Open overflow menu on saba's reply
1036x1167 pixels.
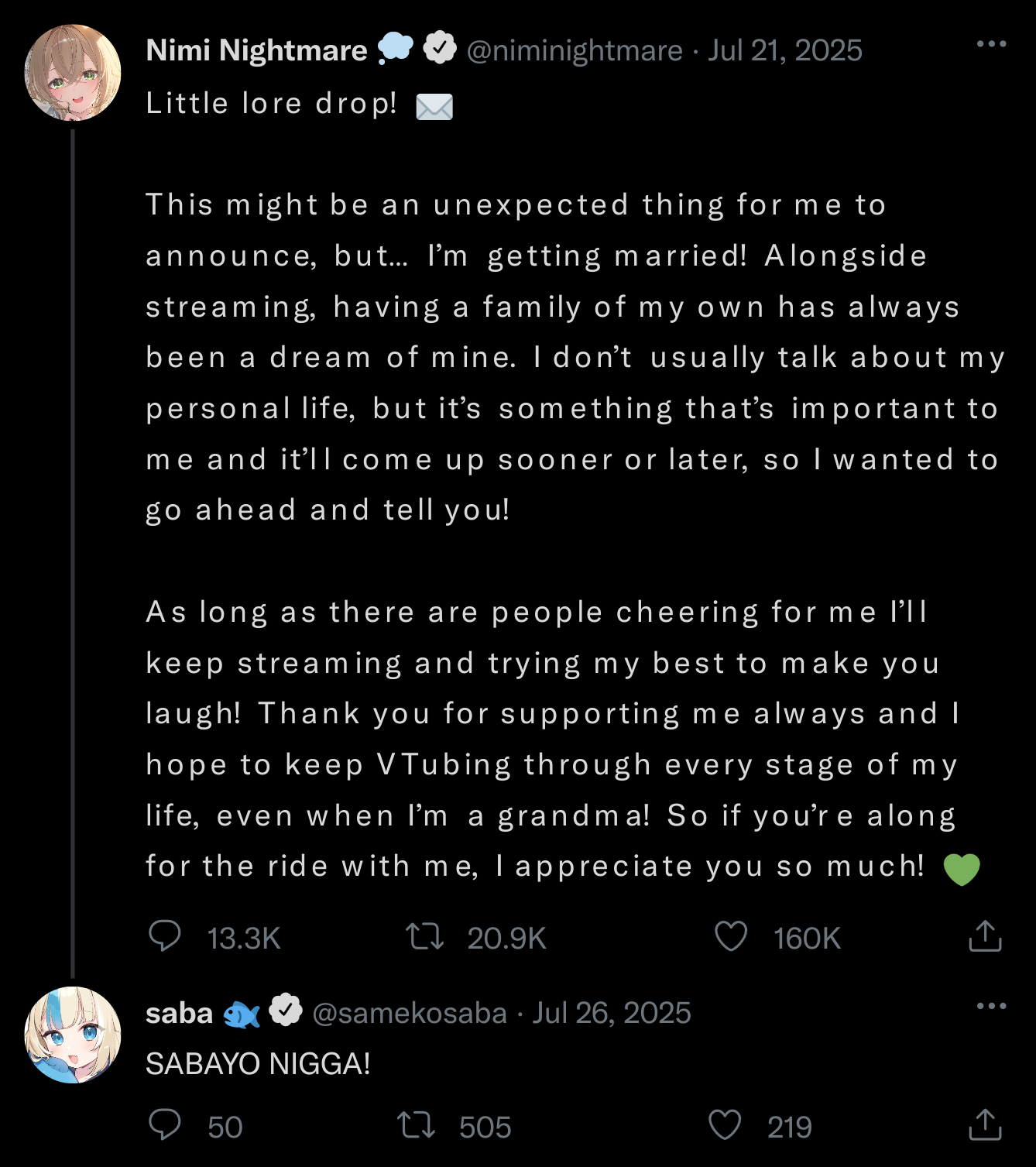(x=991, y=1006)
